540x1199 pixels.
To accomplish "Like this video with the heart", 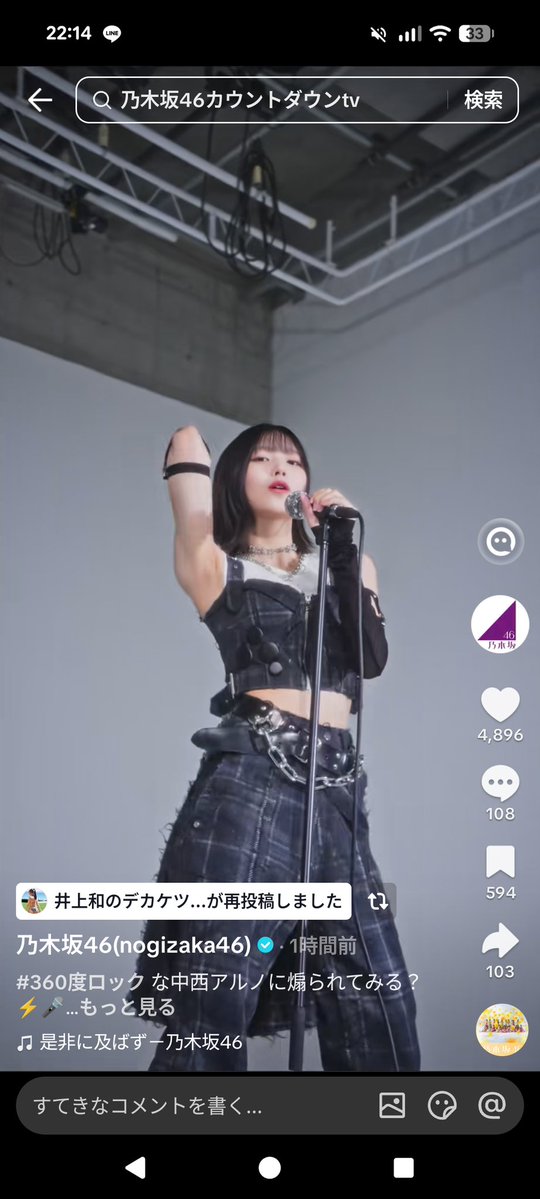I will [500, 704].
